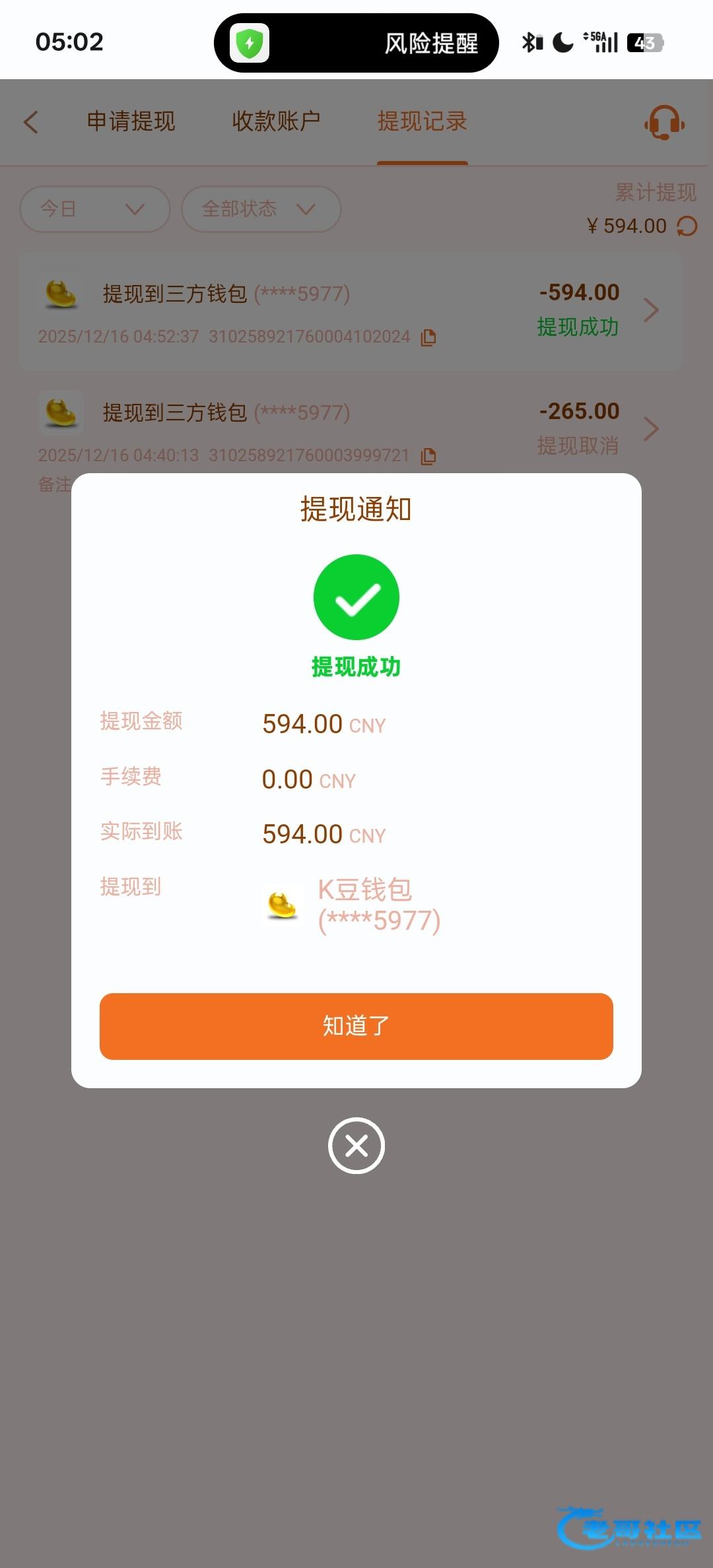
Task: Expand the 今日 date dropdown
Action: click(x=95, y=209)
